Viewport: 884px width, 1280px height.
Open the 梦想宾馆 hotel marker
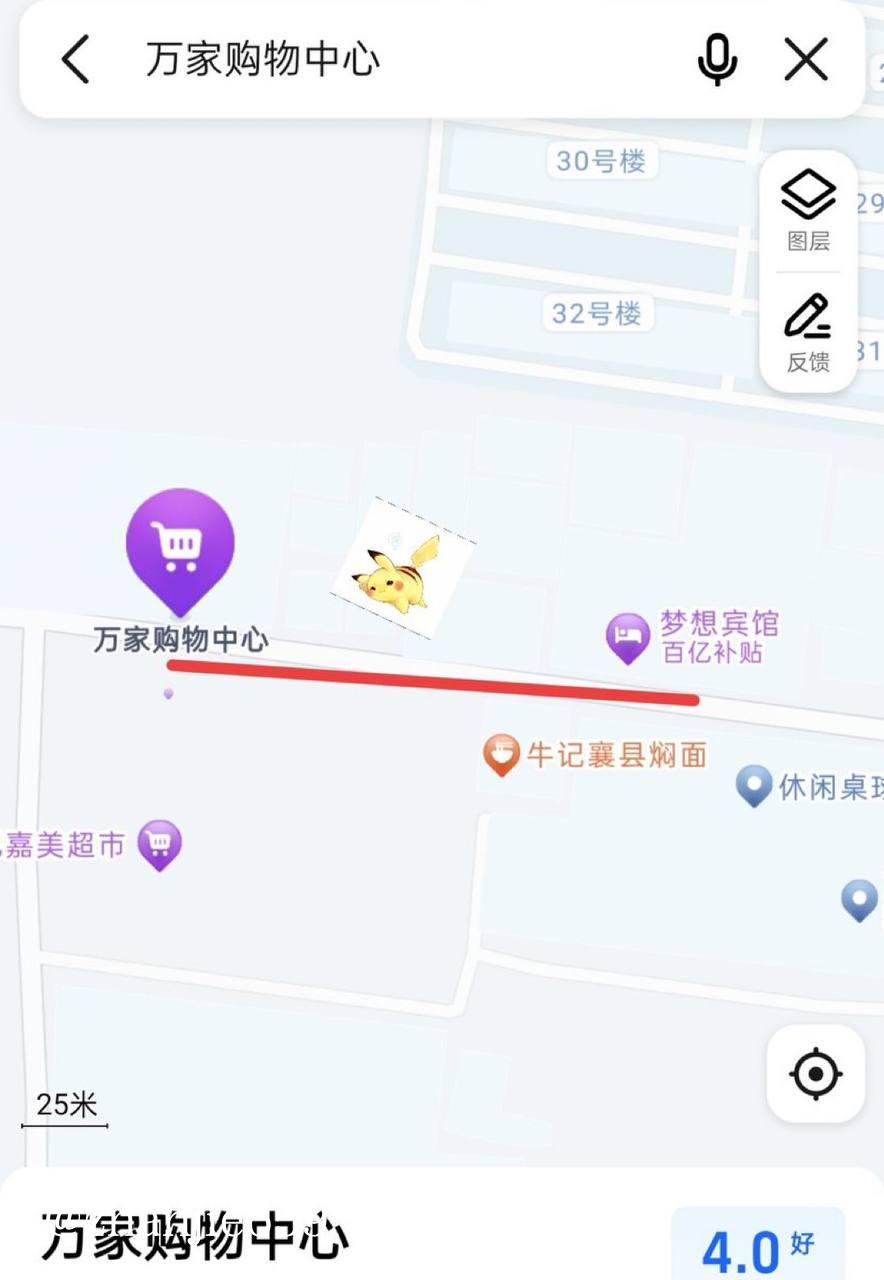coord(628,637)
